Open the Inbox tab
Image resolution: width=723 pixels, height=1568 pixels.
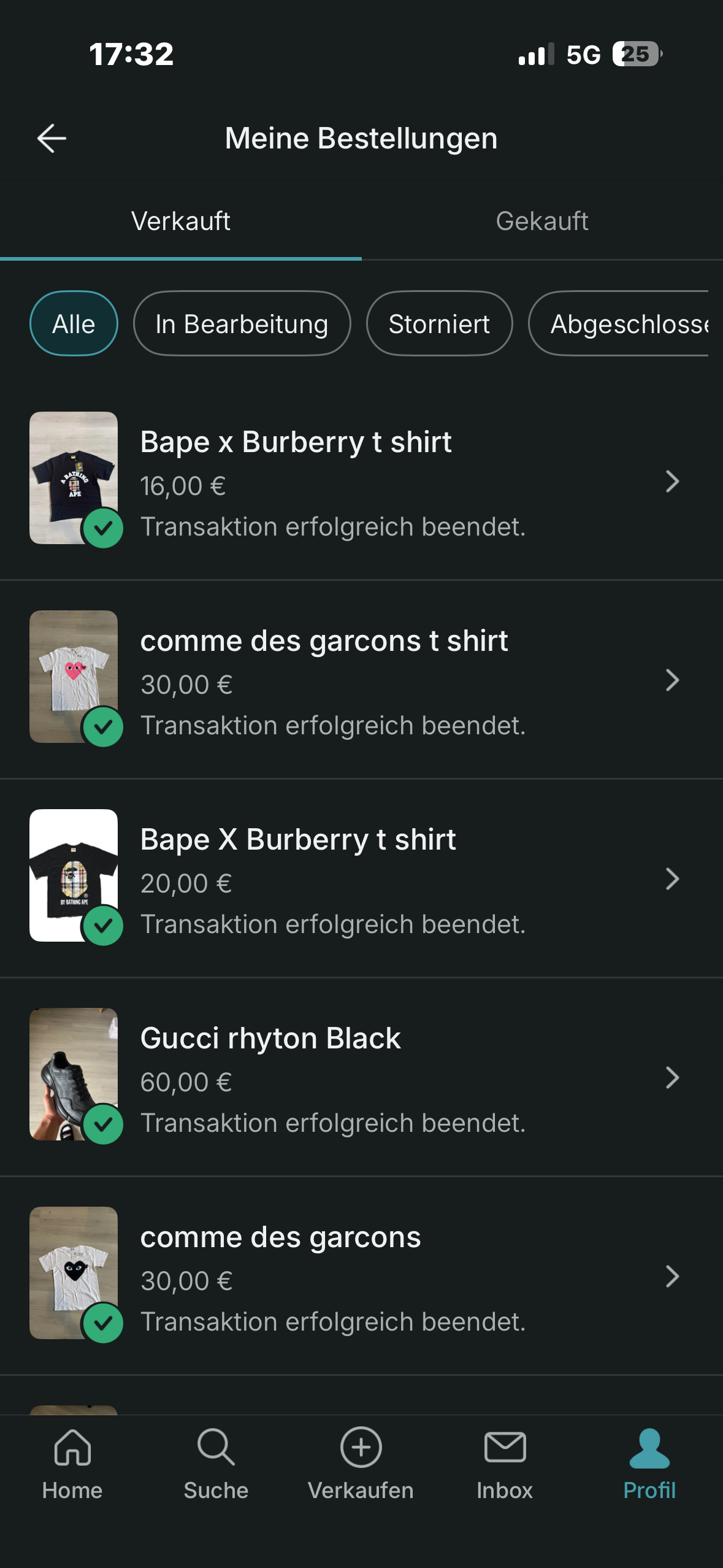click(x=505, y=1464)
